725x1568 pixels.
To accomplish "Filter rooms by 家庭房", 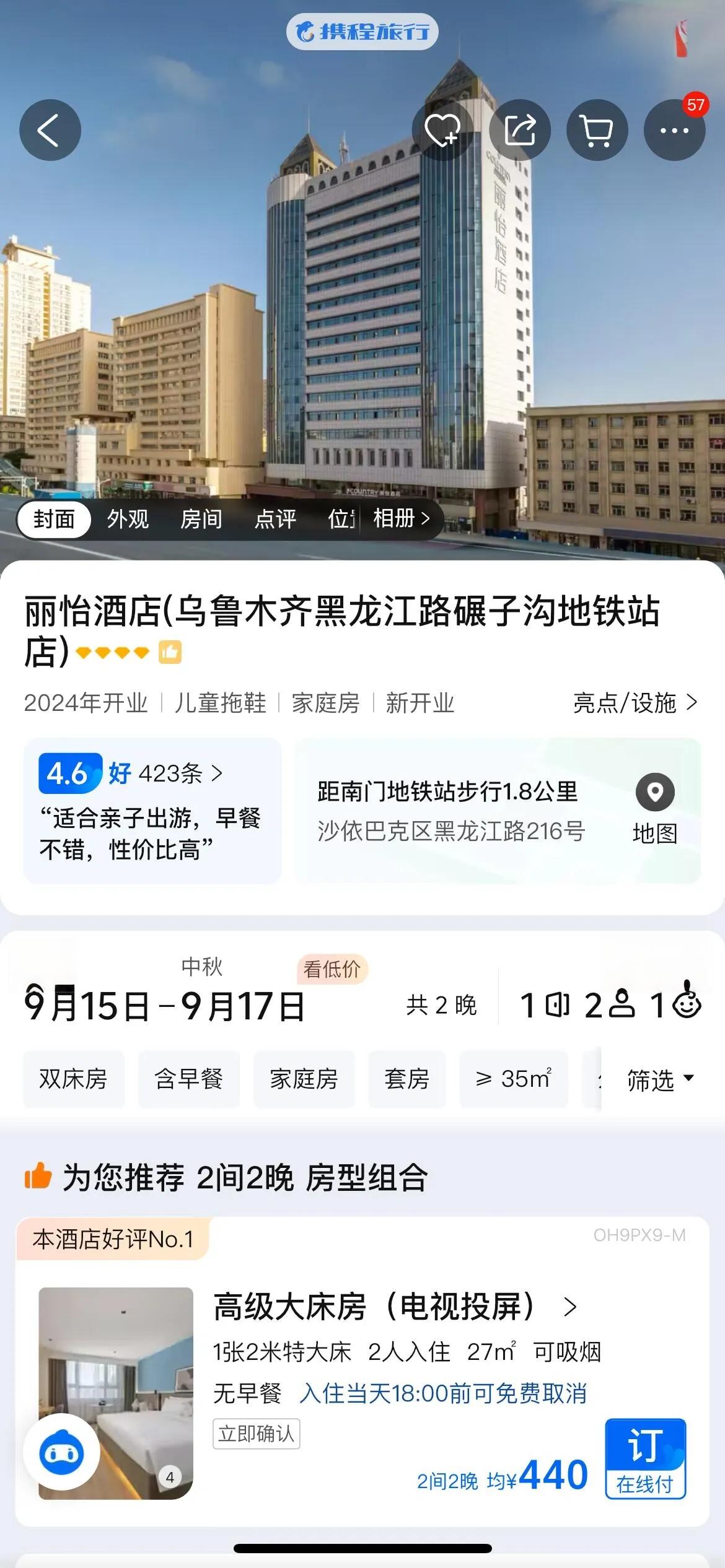I will (x=304, y=1079).
